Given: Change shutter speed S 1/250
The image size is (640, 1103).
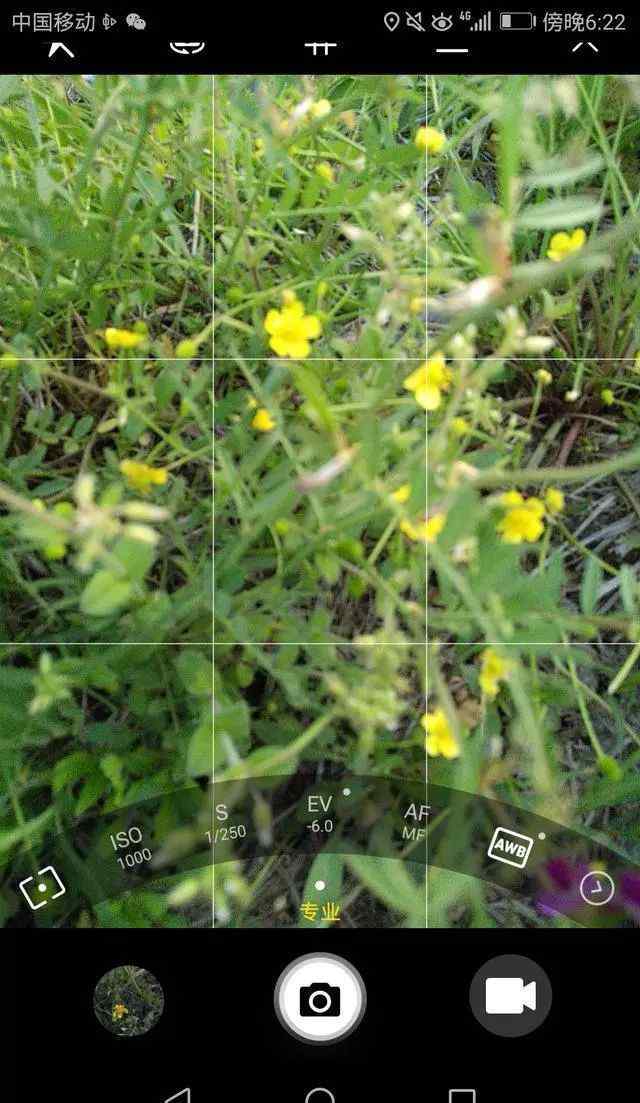Looking at the screenshot, I should click(x=225, y=822).
